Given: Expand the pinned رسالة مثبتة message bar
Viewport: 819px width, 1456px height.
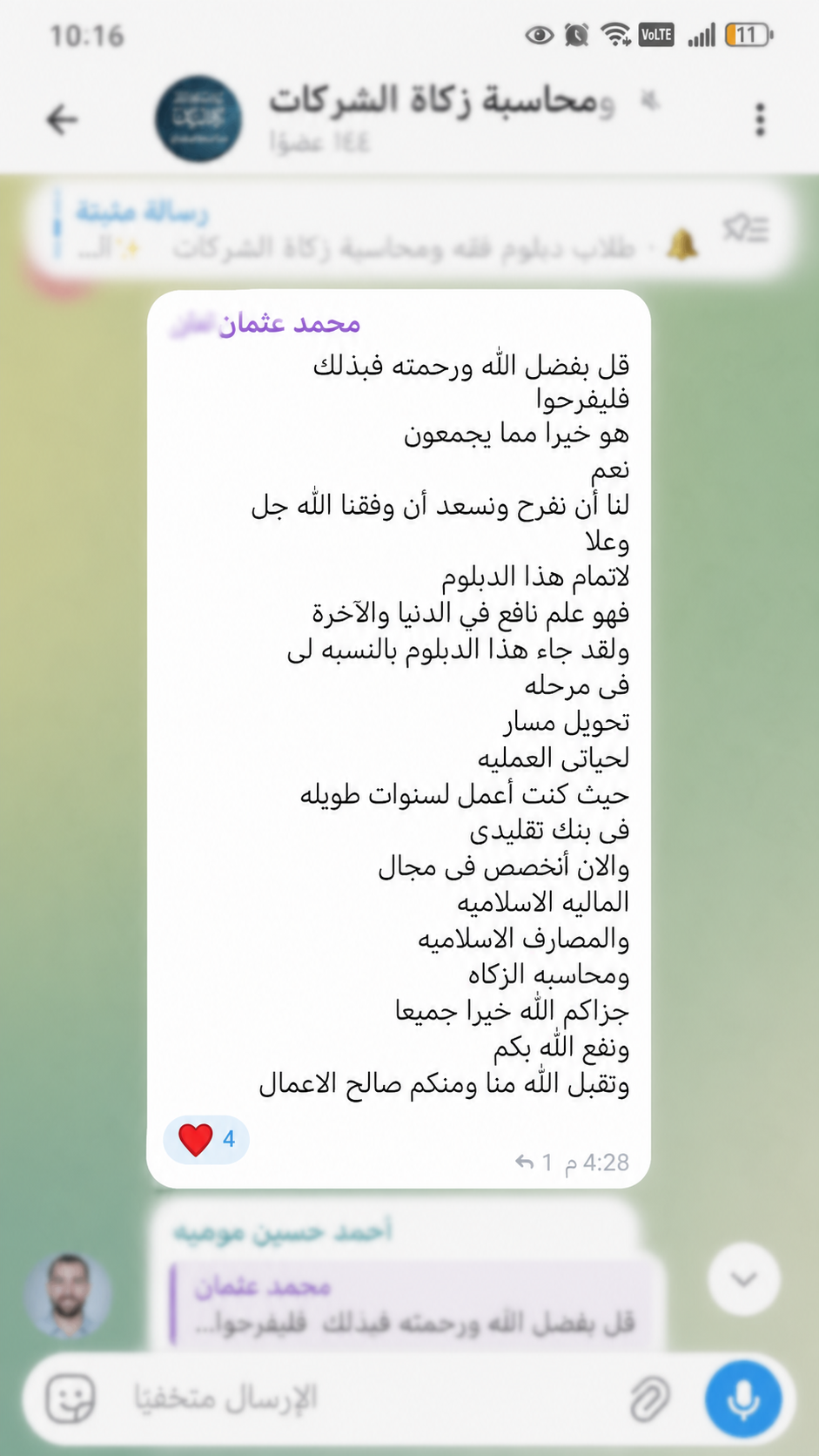Looking at the screenshot, I should coord(348,228).
